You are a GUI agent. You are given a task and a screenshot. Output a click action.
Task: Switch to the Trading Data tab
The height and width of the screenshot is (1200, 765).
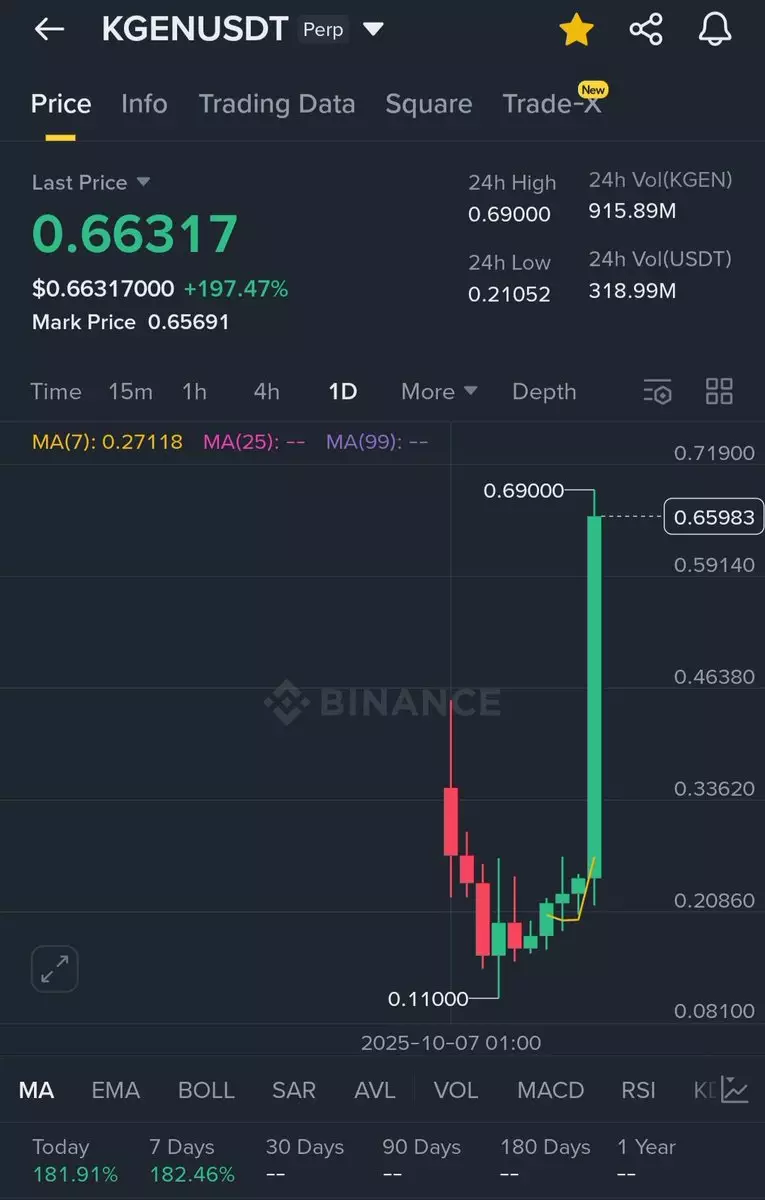point(276,104)
